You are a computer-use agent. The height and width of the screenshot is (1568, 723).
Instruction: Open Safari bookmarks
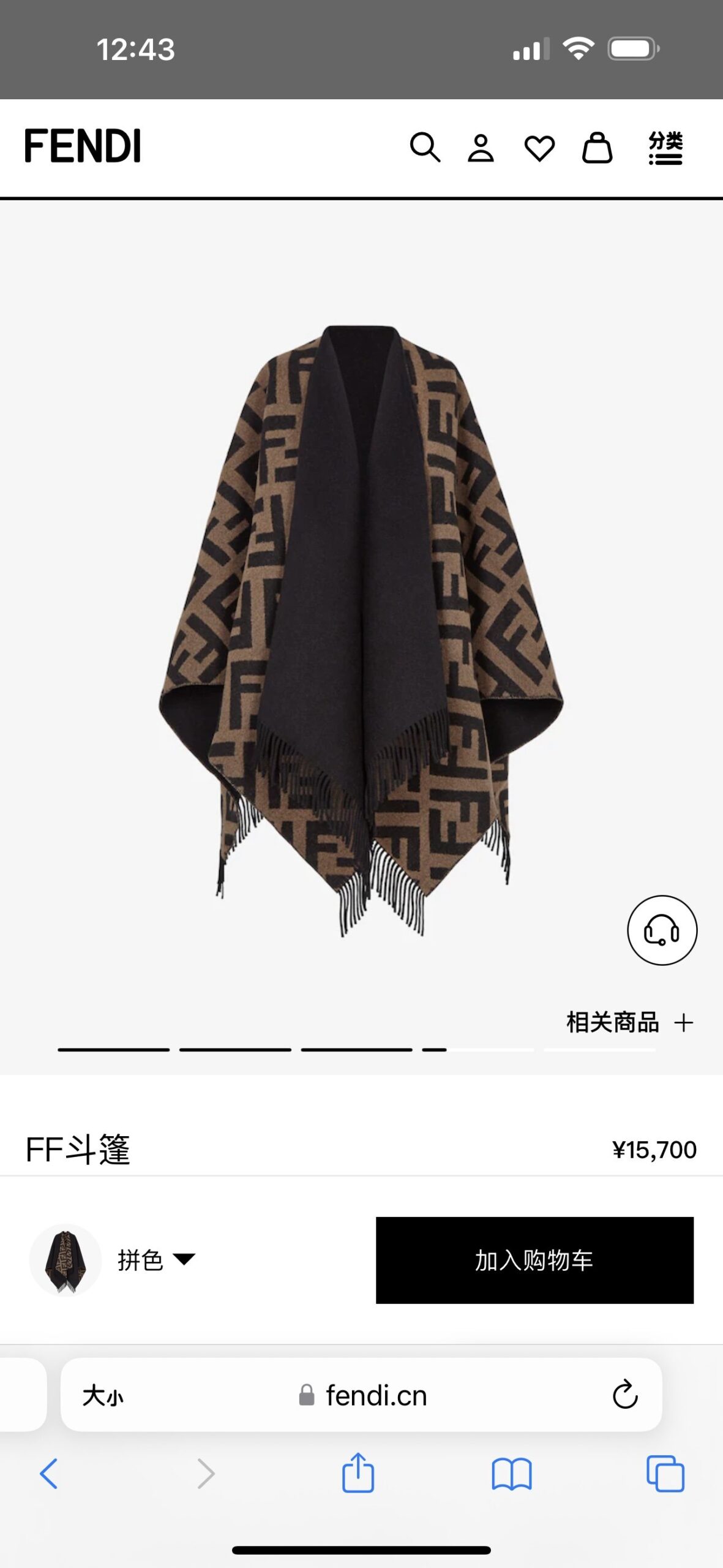(512, 1473)
